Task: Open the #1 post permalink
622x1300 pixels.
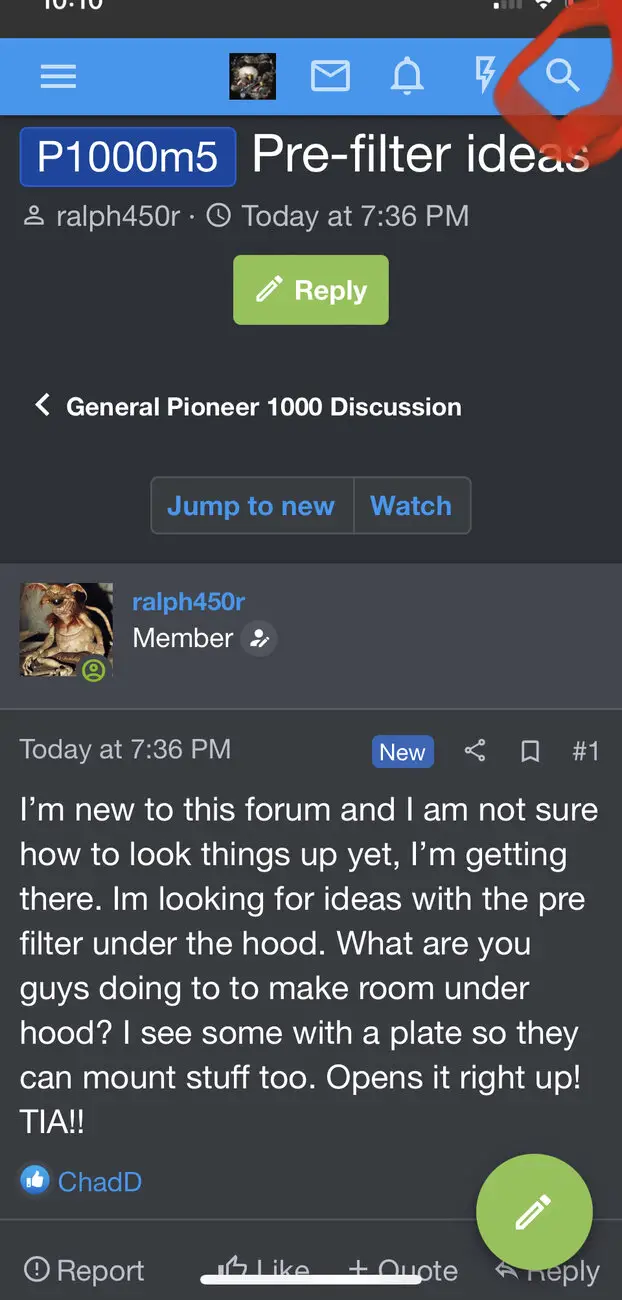Action: click(x=585, y=751)
